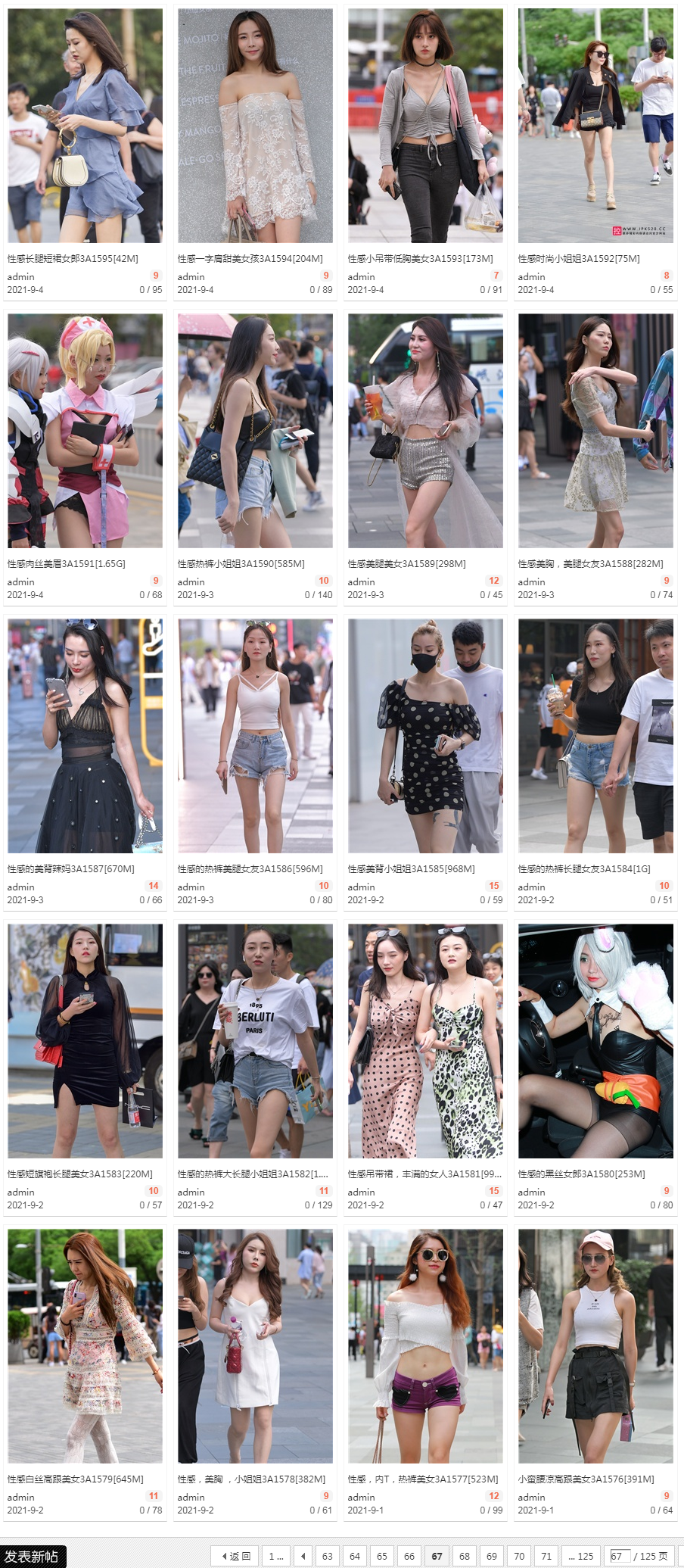The image size is (684, 1568).
Task: Open the thread titled 3A1576[391M]
Action: point(586,1479)
